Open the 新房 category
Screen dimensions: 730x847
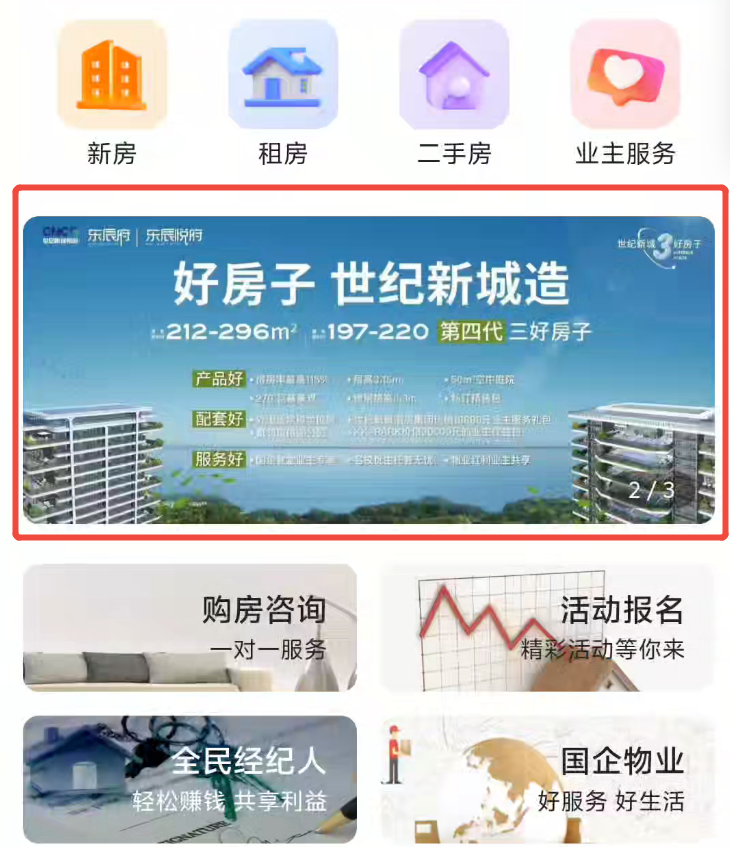pyautogui.click(x=111, y=92)
